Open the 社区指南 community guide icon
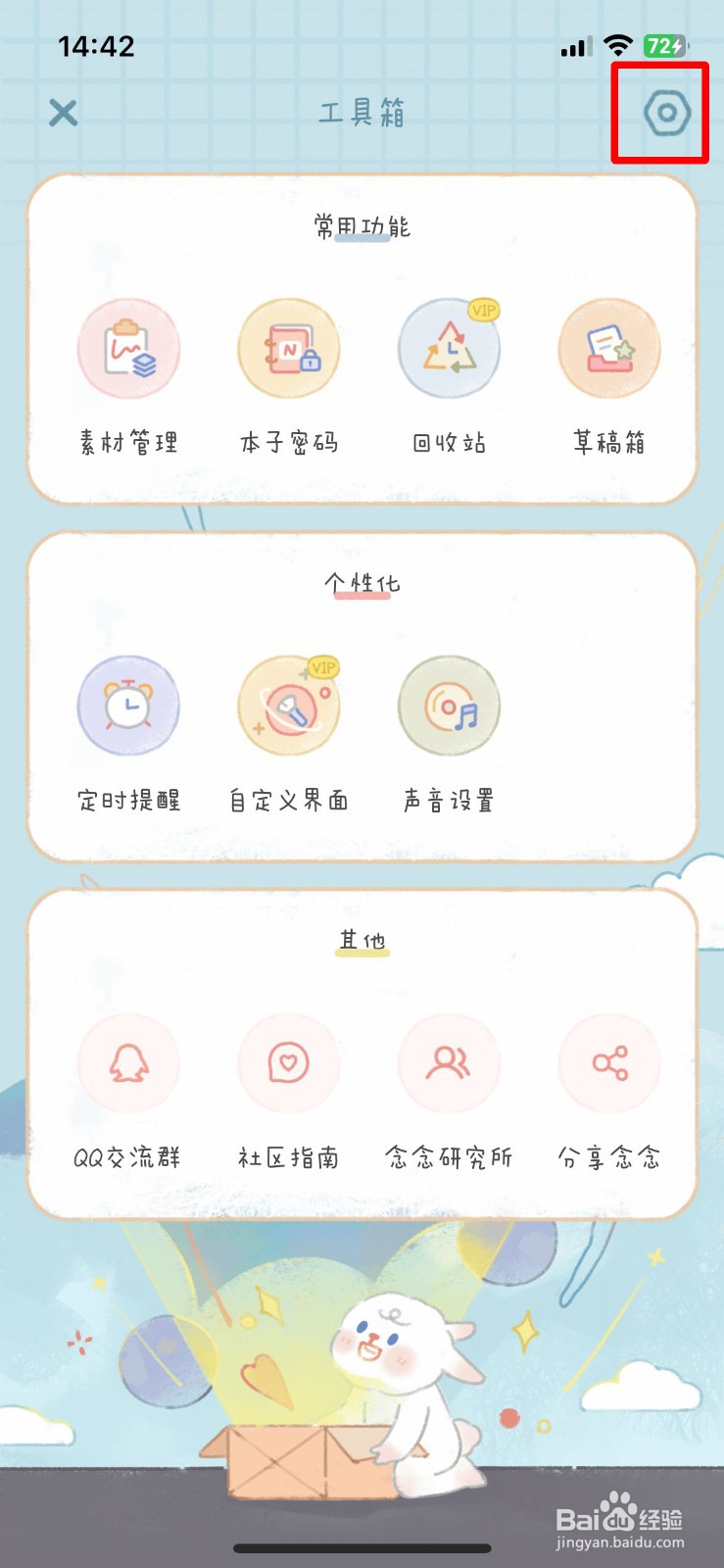This screenshot has width=724, height=1568. pyautogui.click(x=289, y=1063)
